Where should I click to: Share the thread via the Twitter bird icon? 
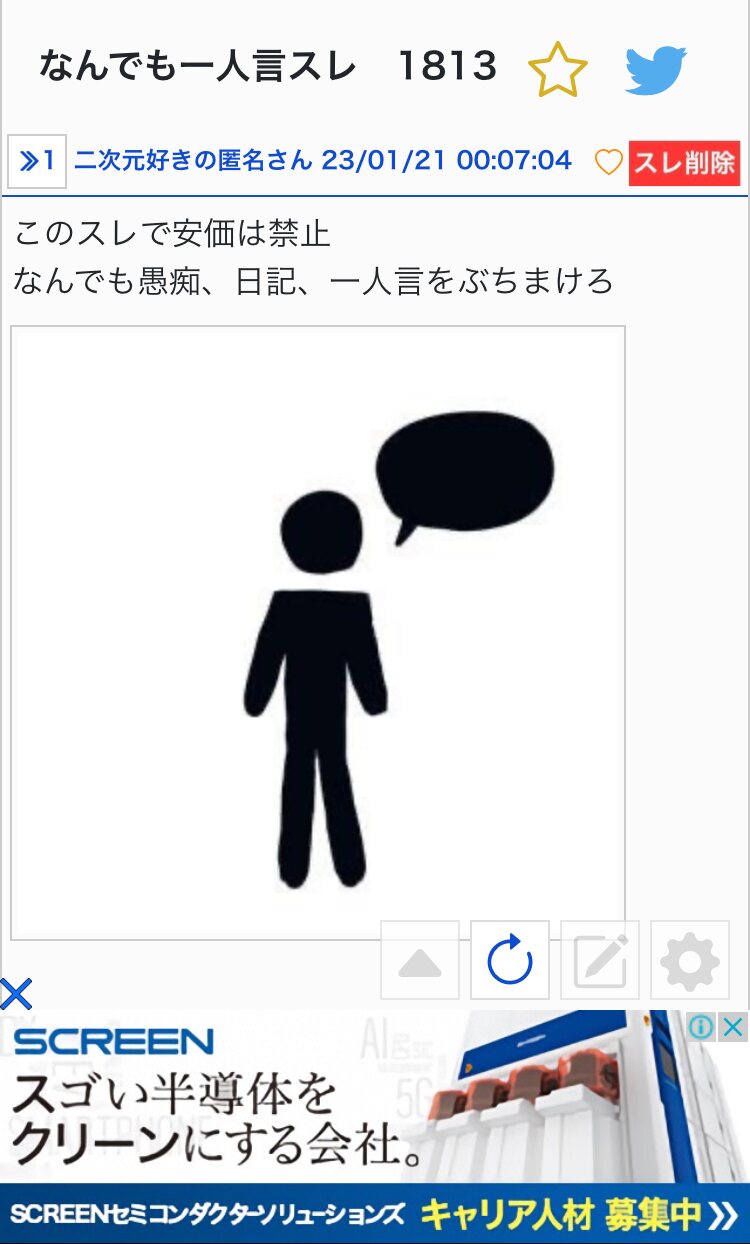(656, 70)
